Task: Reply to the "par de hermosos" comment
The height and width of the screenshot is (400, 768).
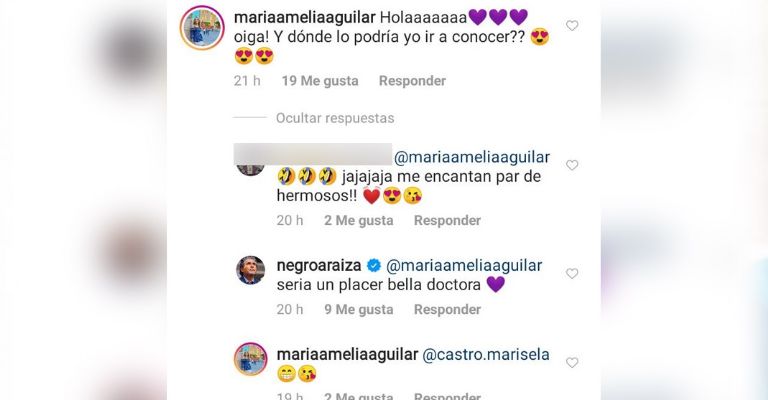Action: coord(447,220)
